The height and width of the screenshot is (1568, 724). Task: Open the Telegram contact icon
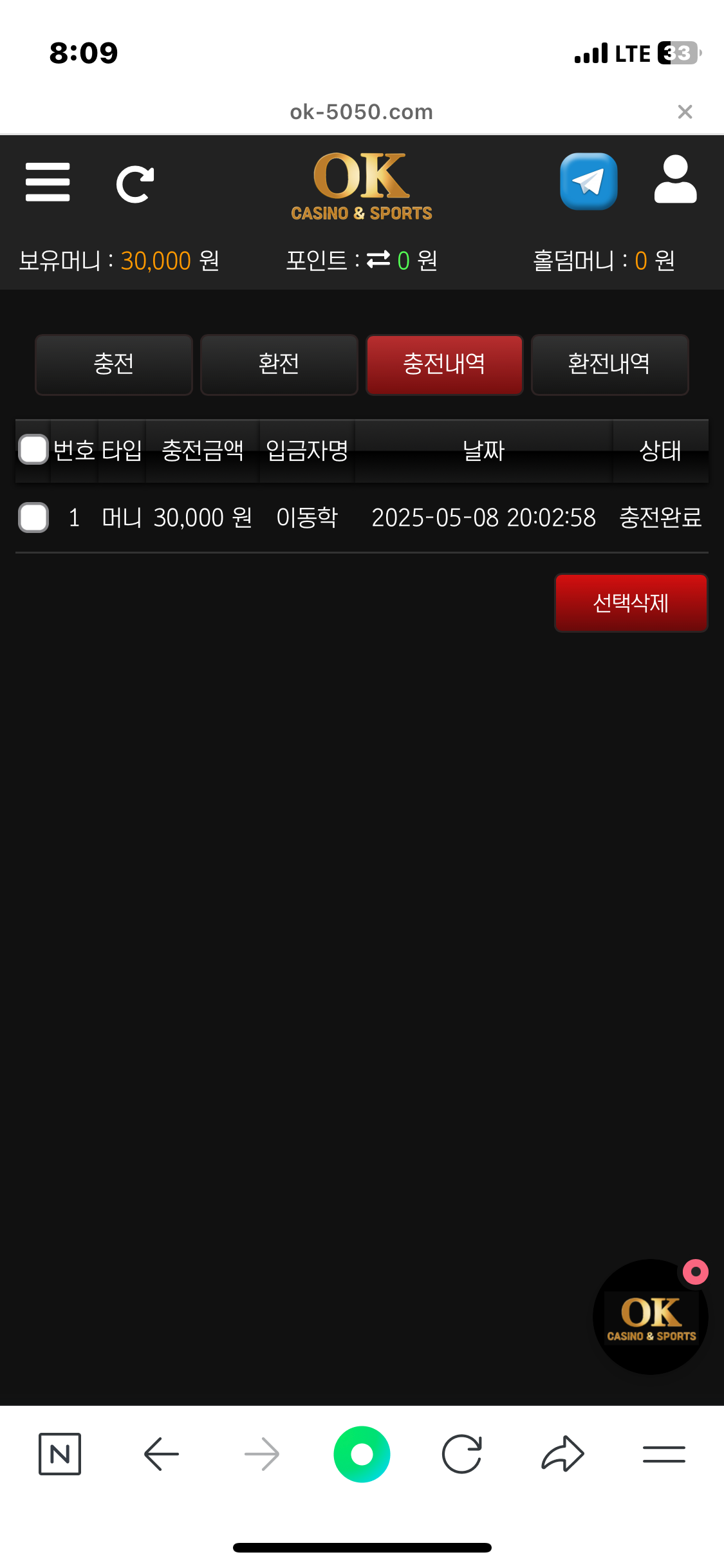(x=588, y=181)
